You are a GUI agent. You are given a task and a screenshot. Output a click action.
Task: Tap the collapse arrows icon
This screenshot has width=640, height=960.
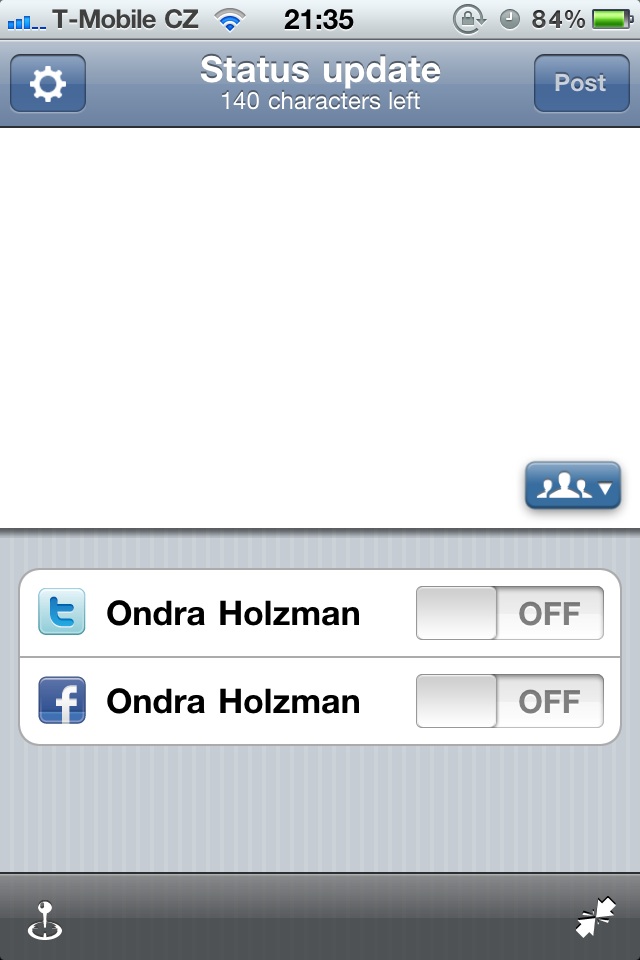[596, 918]
